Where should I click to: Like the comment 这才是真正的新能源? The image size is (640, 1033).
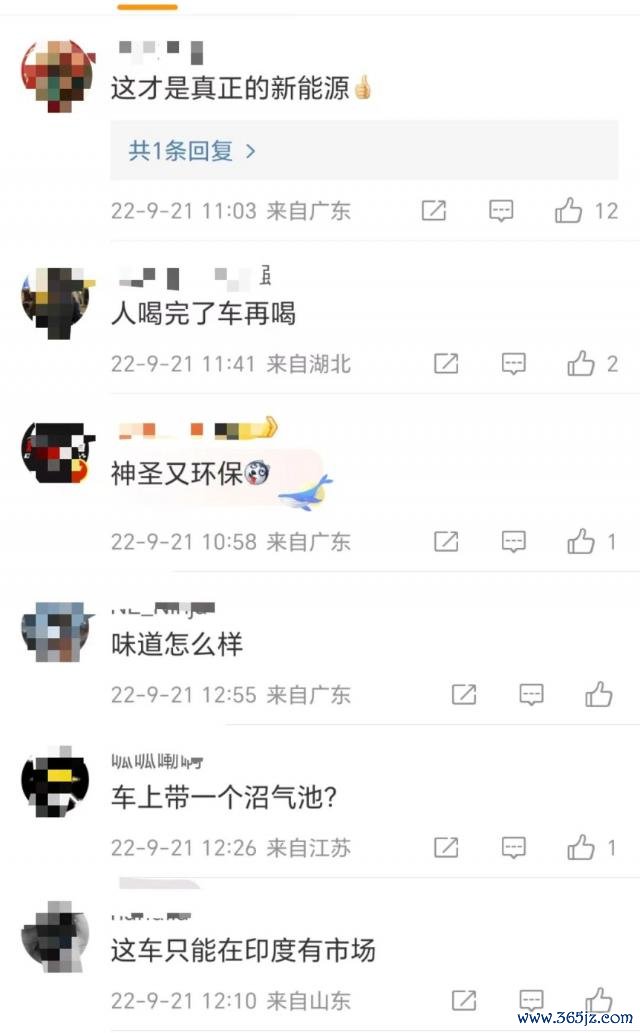click(x=568, y=211)
